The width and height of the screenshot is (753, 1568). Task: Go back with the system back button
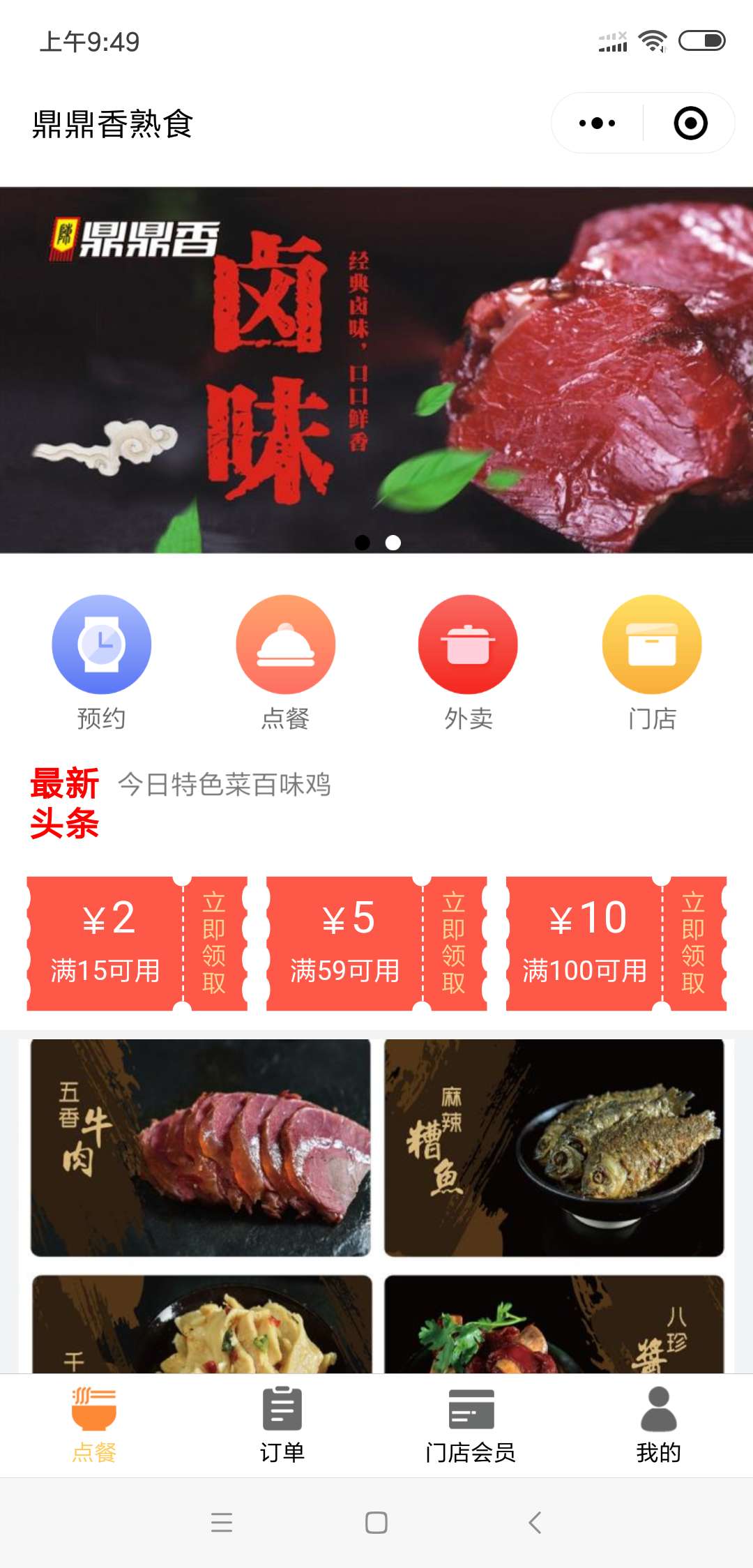(x=535, y=1522)
